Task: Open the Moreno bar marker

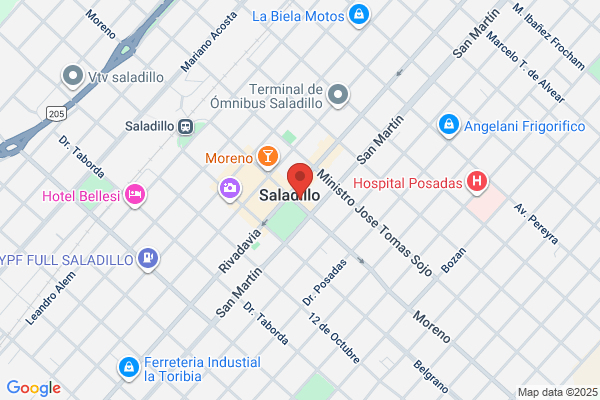Action: point(267,157)
